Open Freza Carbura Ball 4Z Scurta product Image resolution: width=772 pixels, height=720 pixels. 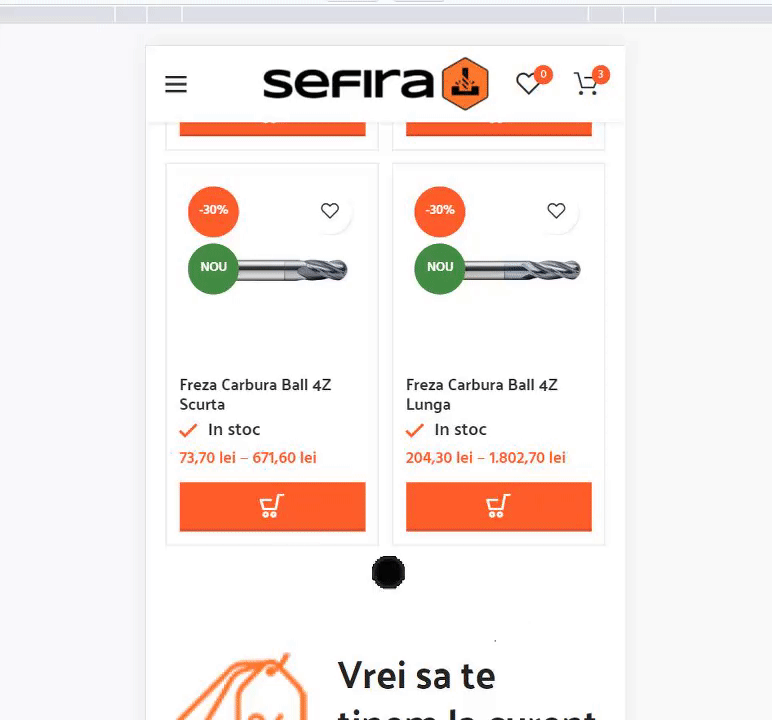pyautogui.click(x=255, y=394)
